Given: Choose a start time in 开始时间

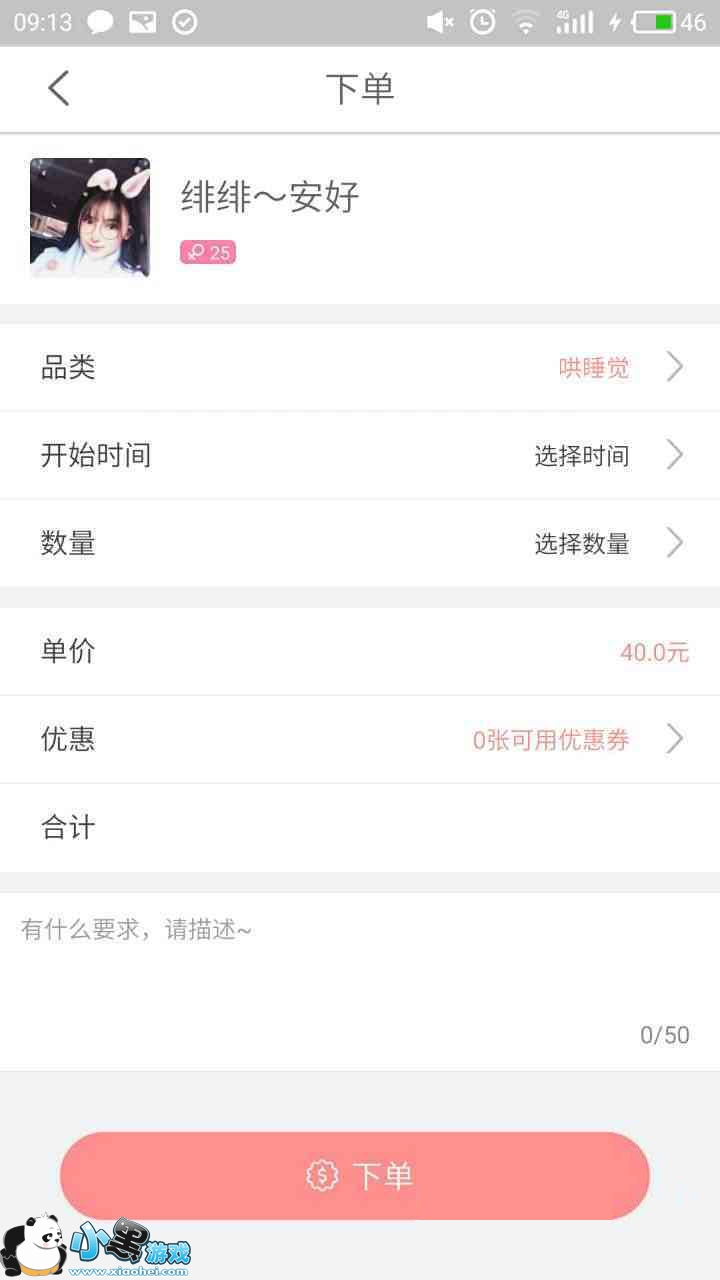Looking at the screenshot, I should tap(360, 455).
